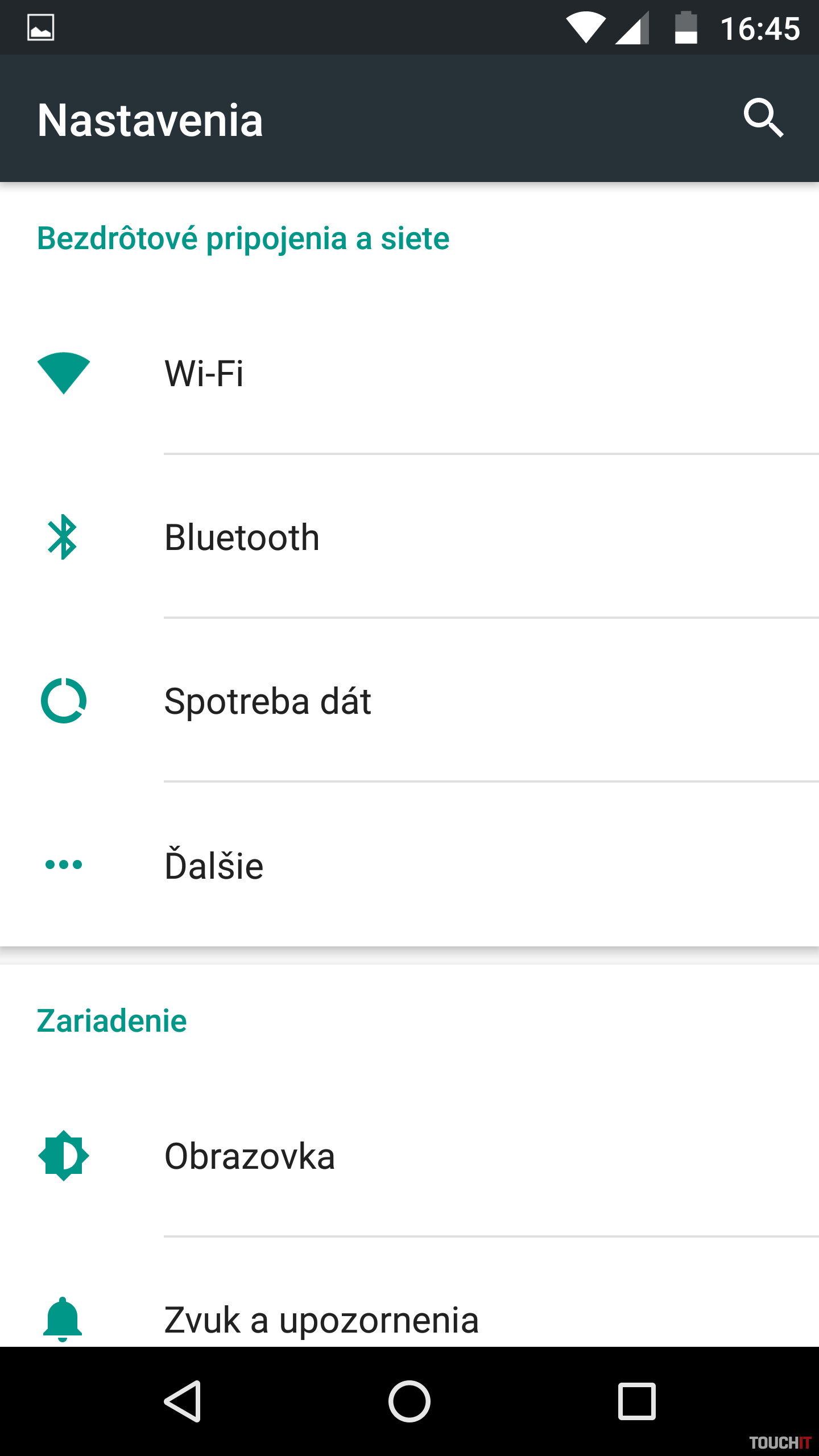Show recent apps
Image resolution: width=819 pixels, height=1456 pixels.
[636, 1401]
